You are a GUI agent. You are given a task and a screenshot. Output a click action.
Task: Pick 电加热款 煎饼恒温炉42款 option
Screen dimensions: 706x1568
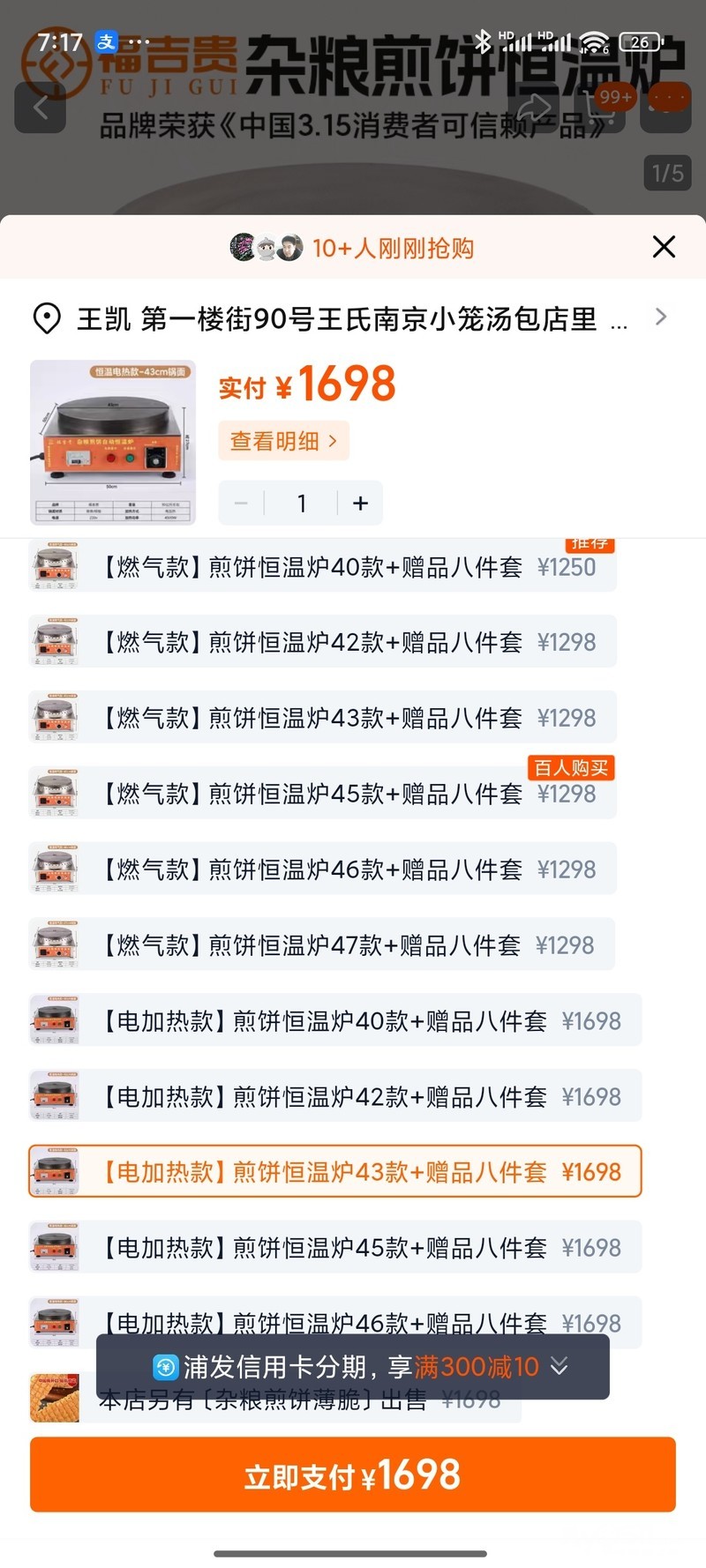coord(335,1097)
